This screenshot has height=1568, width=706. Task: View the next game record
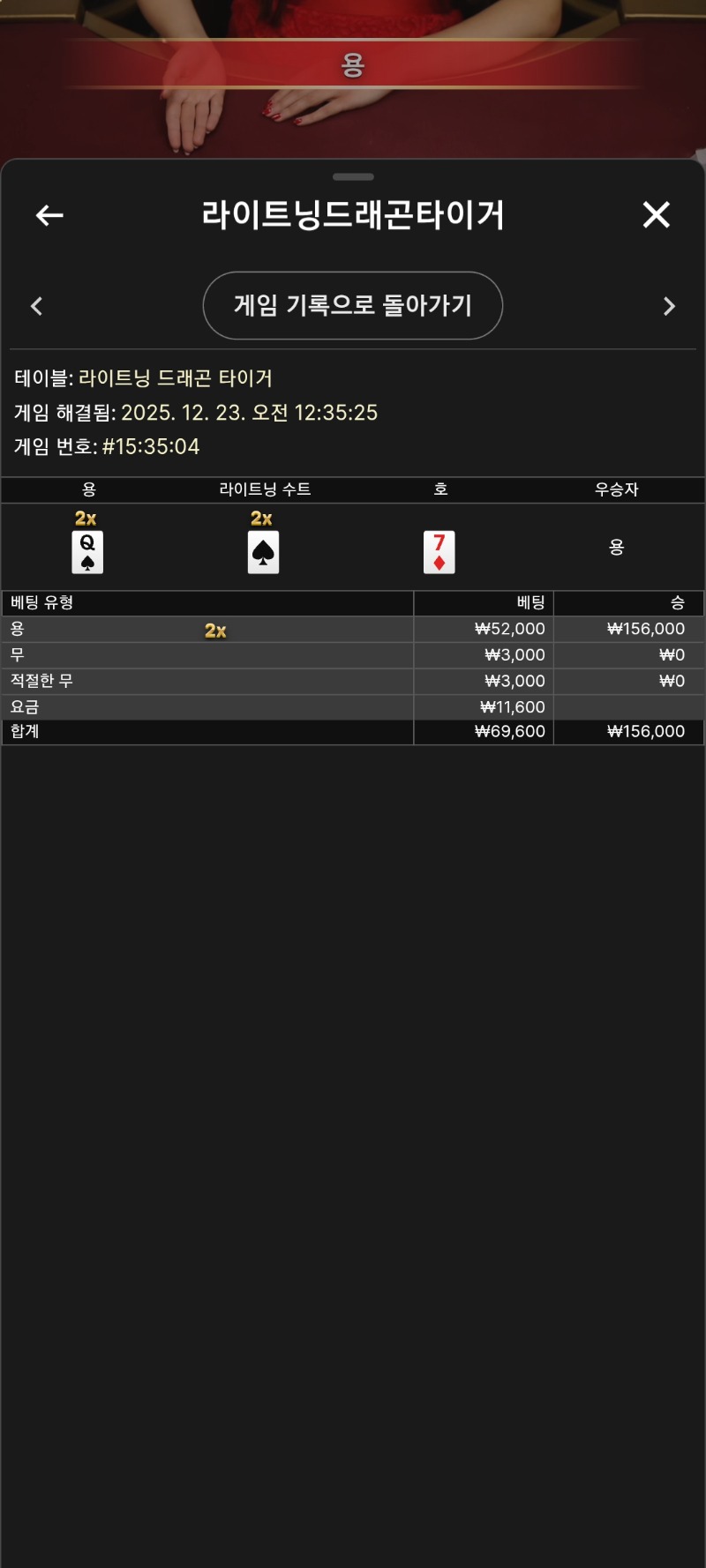[669, 306]
